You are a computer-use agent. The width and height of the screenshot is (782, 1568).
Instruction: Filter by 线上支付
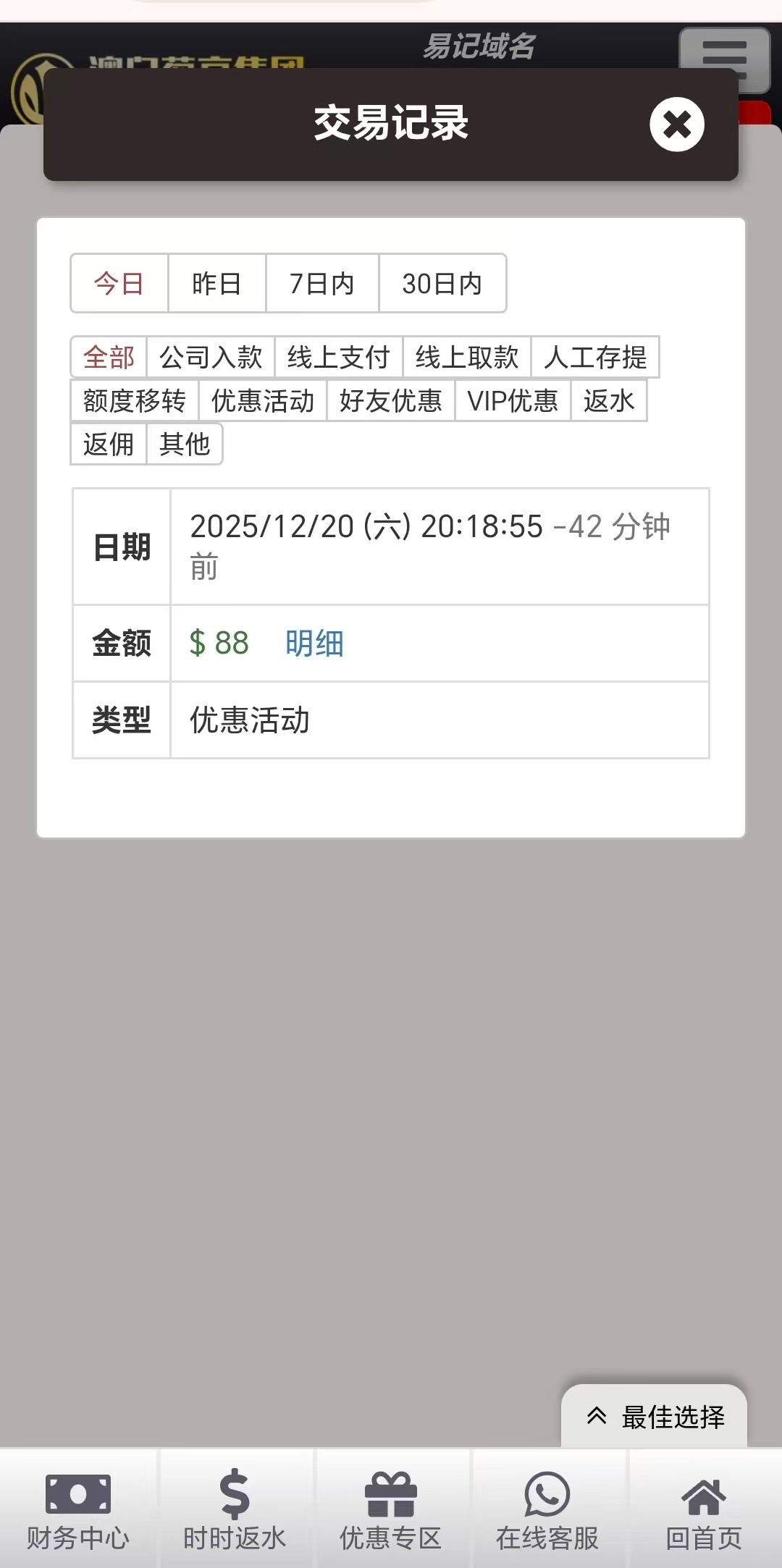339,358
